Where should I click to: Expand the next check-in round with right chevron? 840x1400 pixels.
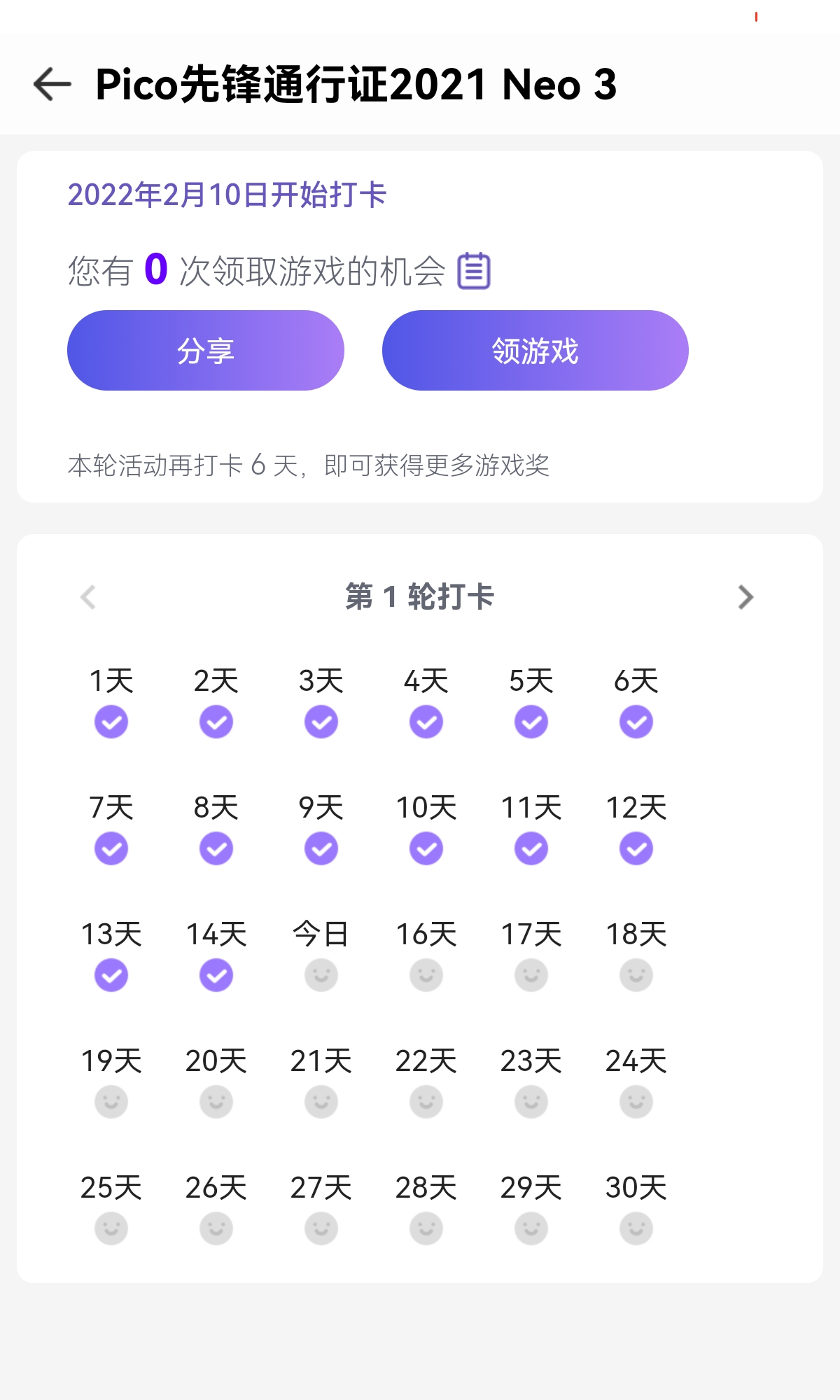tap(747, 598)
